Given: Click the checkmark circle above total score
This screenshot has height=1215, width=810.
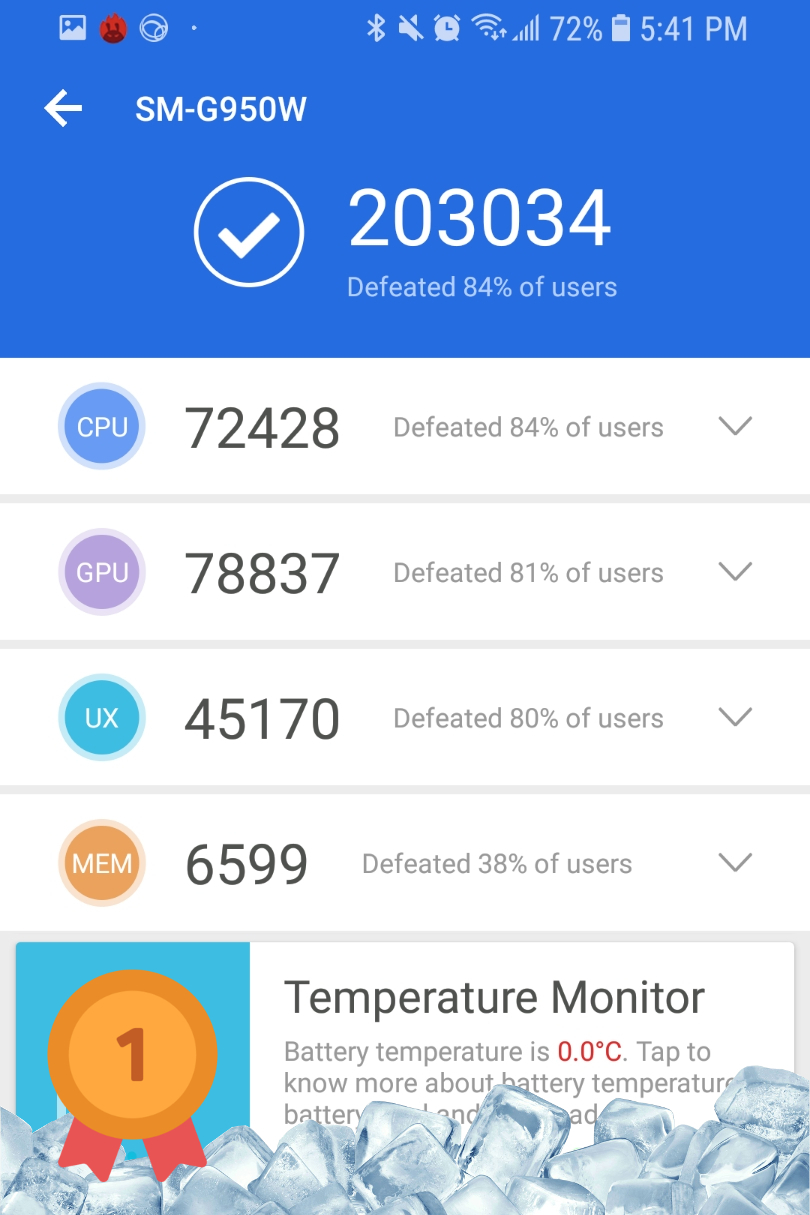Looking at the screenshot, I should coord(248,230).
